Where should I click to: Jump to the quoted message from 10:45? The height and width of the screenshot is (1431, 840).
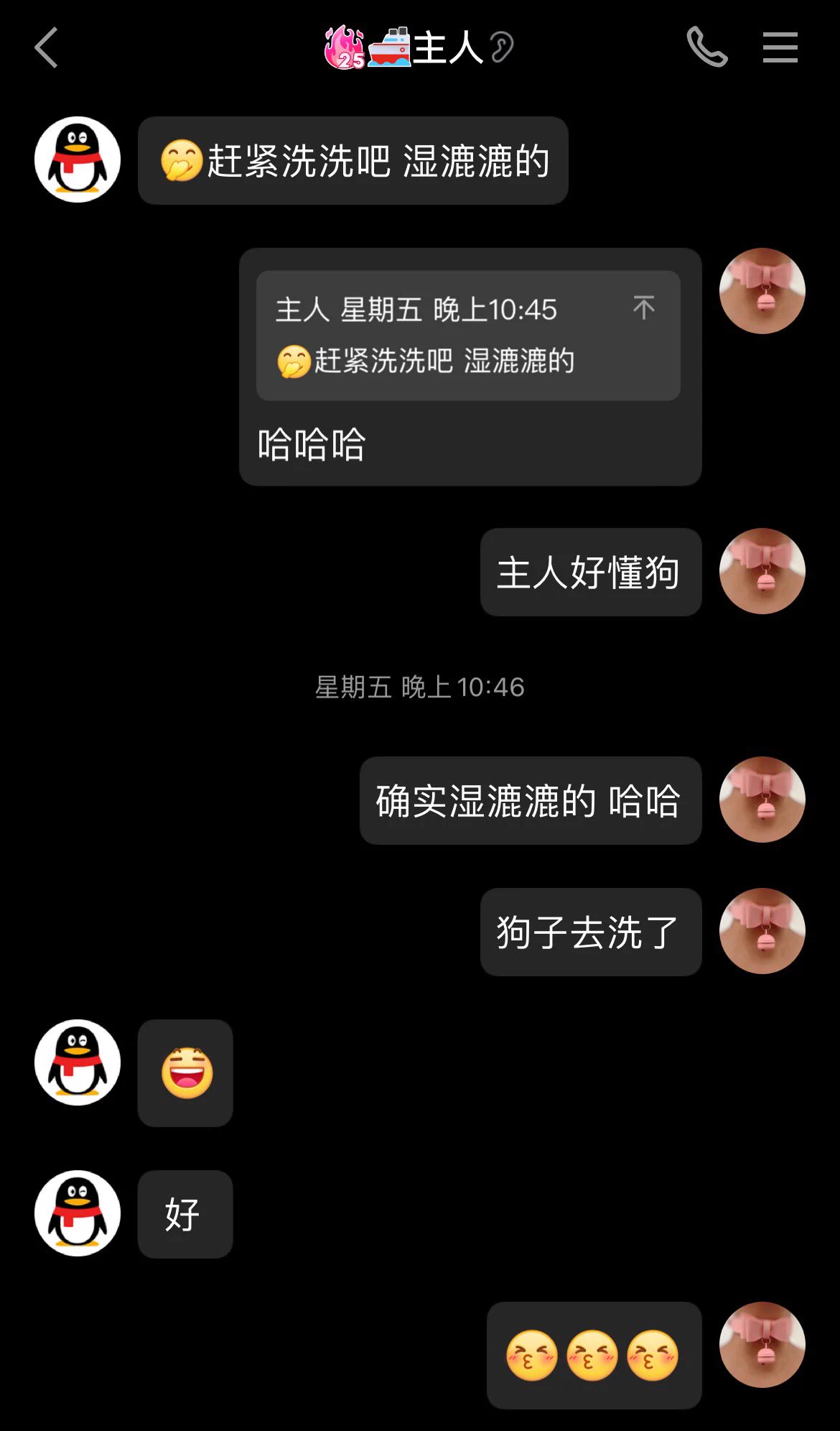pos(643,307)
